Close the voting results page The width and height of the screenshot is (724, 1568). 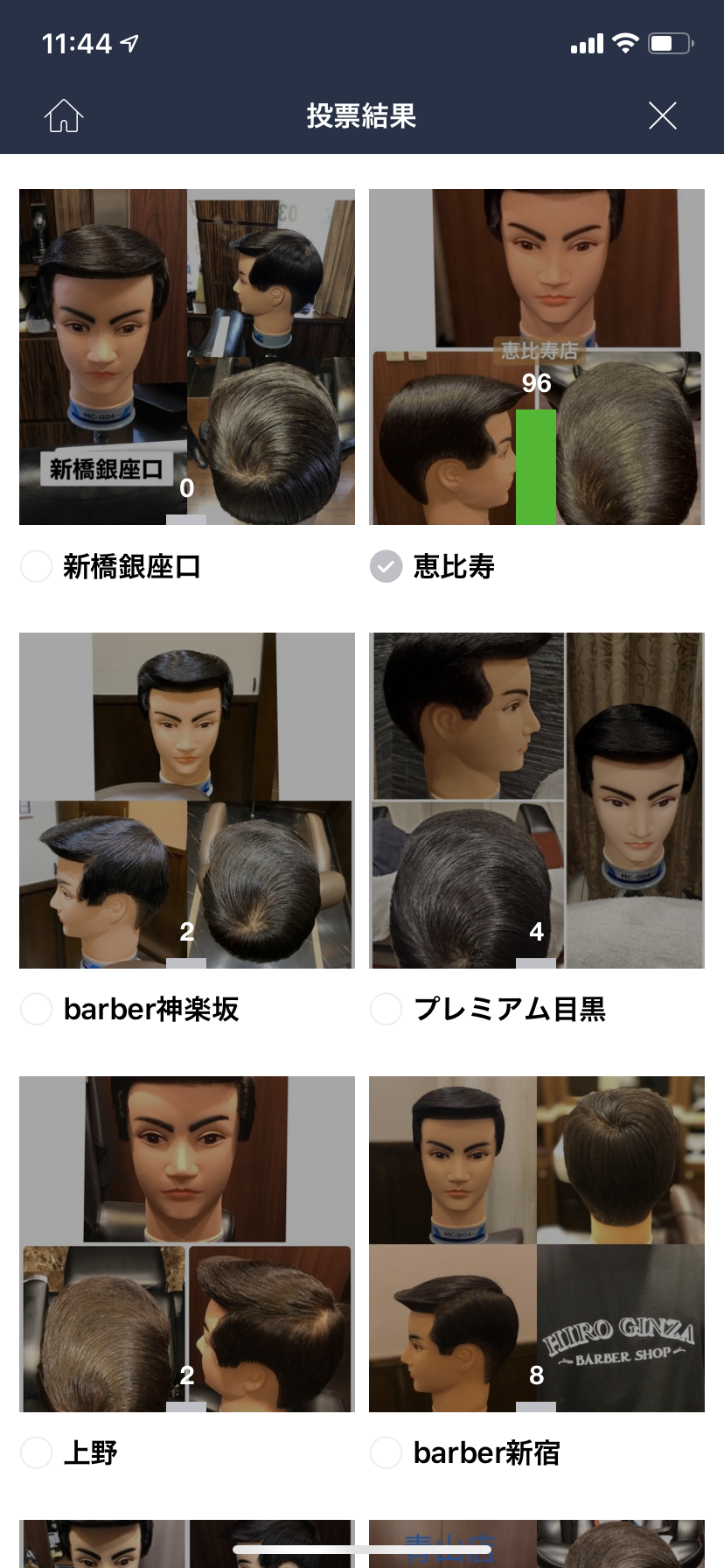point(662,115)
